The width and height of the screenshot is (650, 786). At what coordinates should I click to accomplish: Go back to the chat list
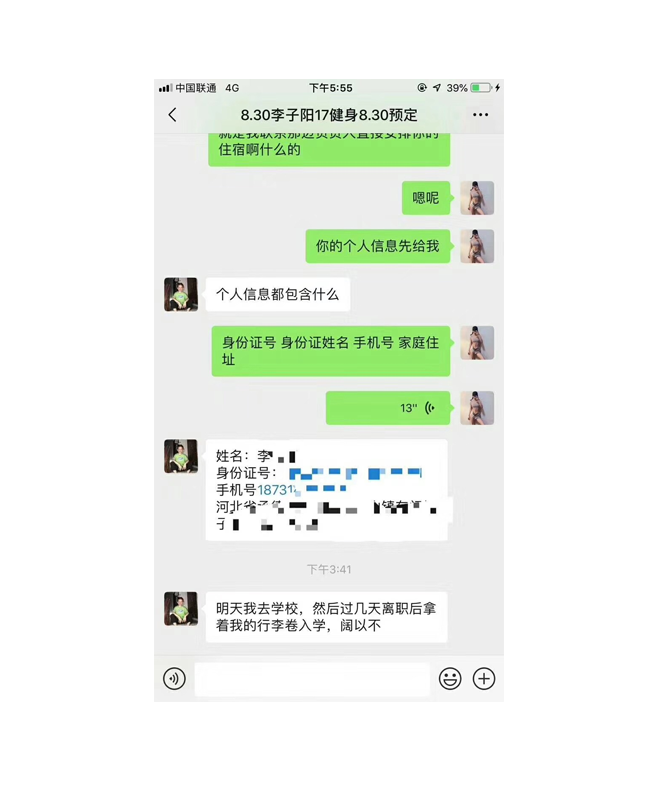click(173, 115)
